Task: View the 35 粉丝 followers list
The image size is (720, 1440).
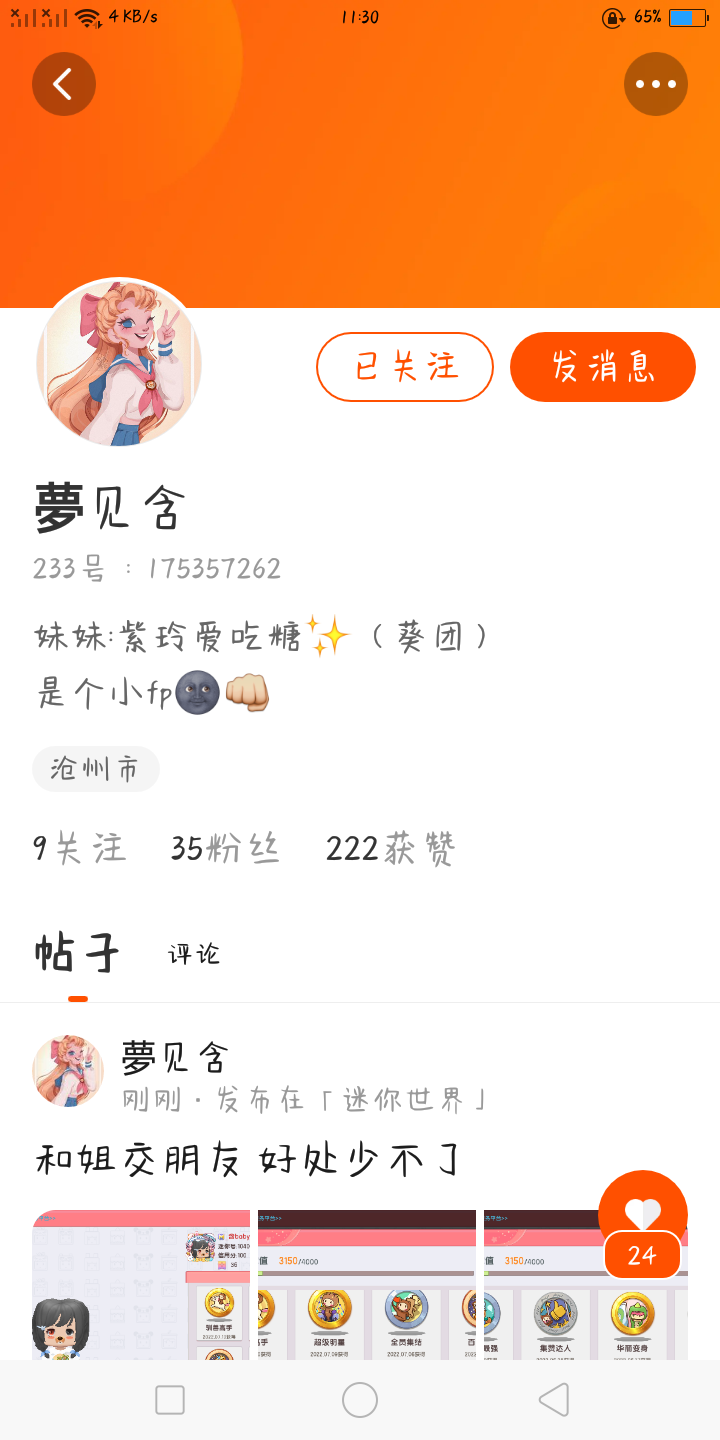Action: [x=225, y=848]
